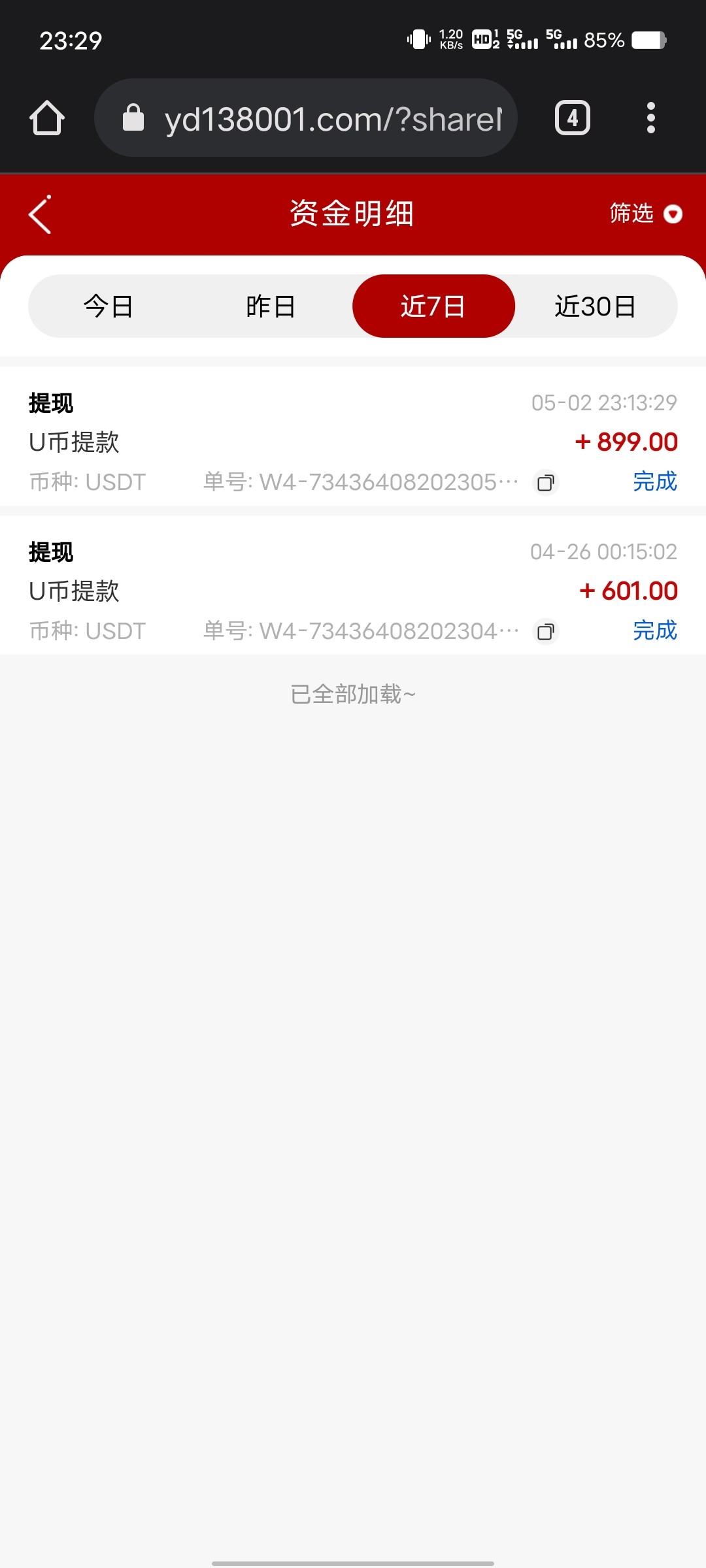Image resolution: width=706 pixels, height=1568 pixels.
Task: Select the 昨日 filter option
Action: click(270, 306)
